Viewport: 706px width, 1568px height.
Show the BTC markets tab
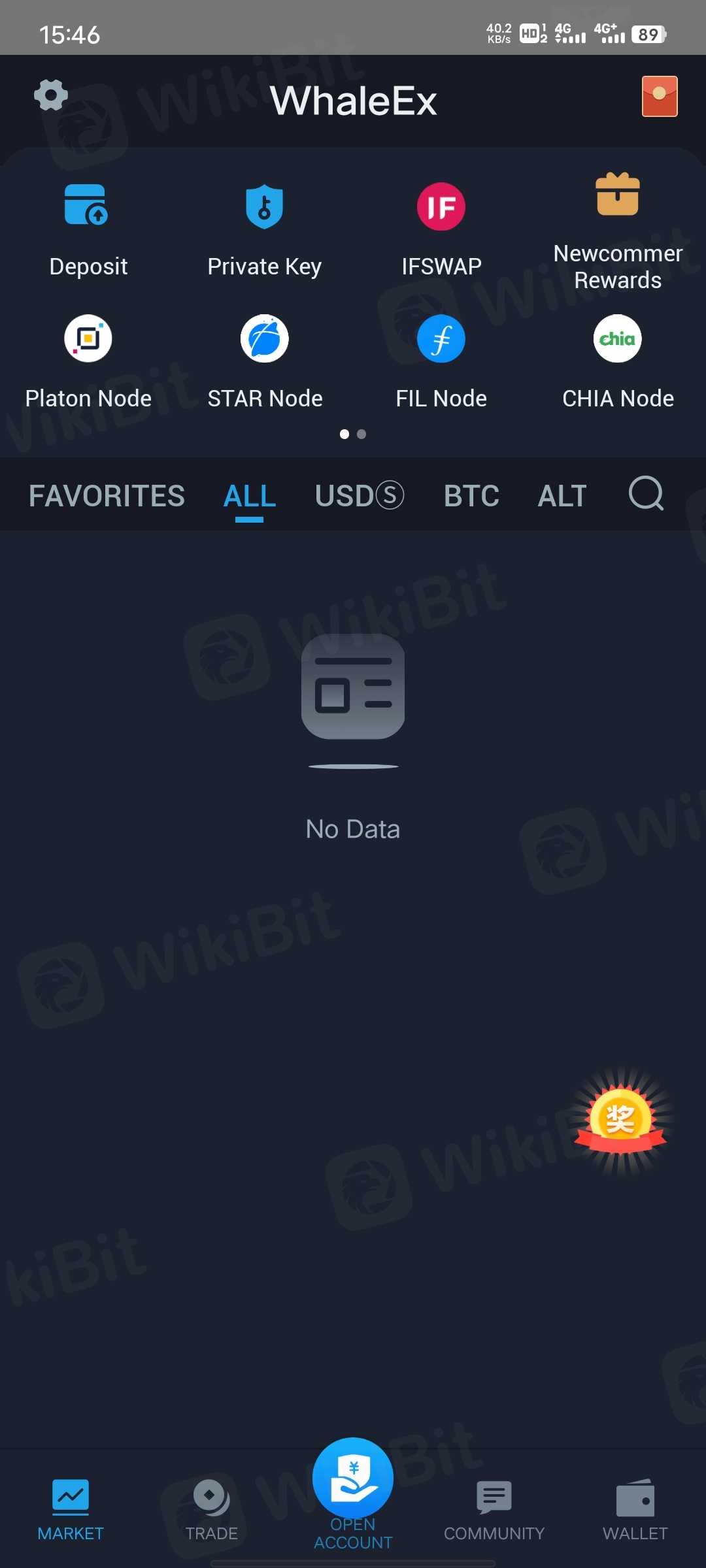pos(471,496)
